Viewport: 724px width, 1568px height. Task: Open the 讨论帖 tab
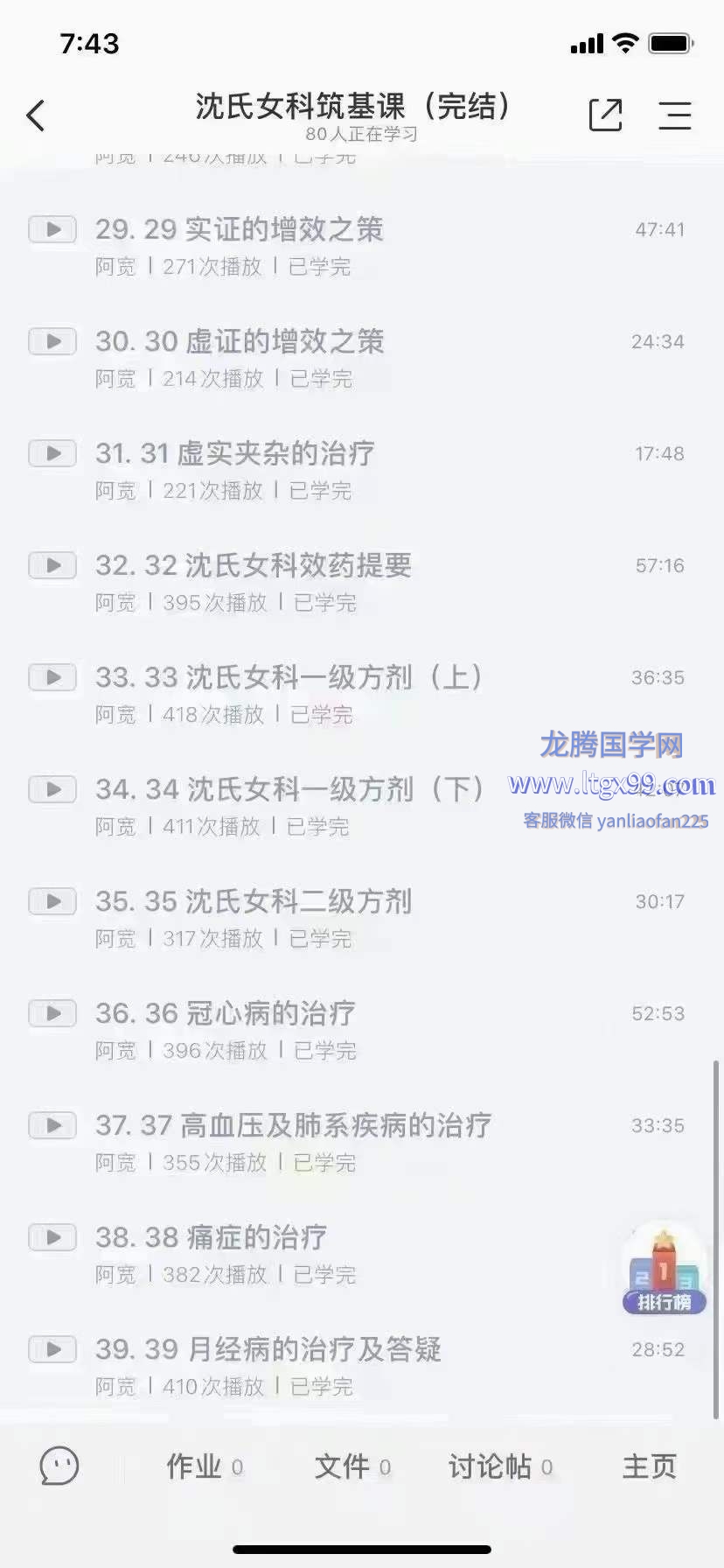491,1466
